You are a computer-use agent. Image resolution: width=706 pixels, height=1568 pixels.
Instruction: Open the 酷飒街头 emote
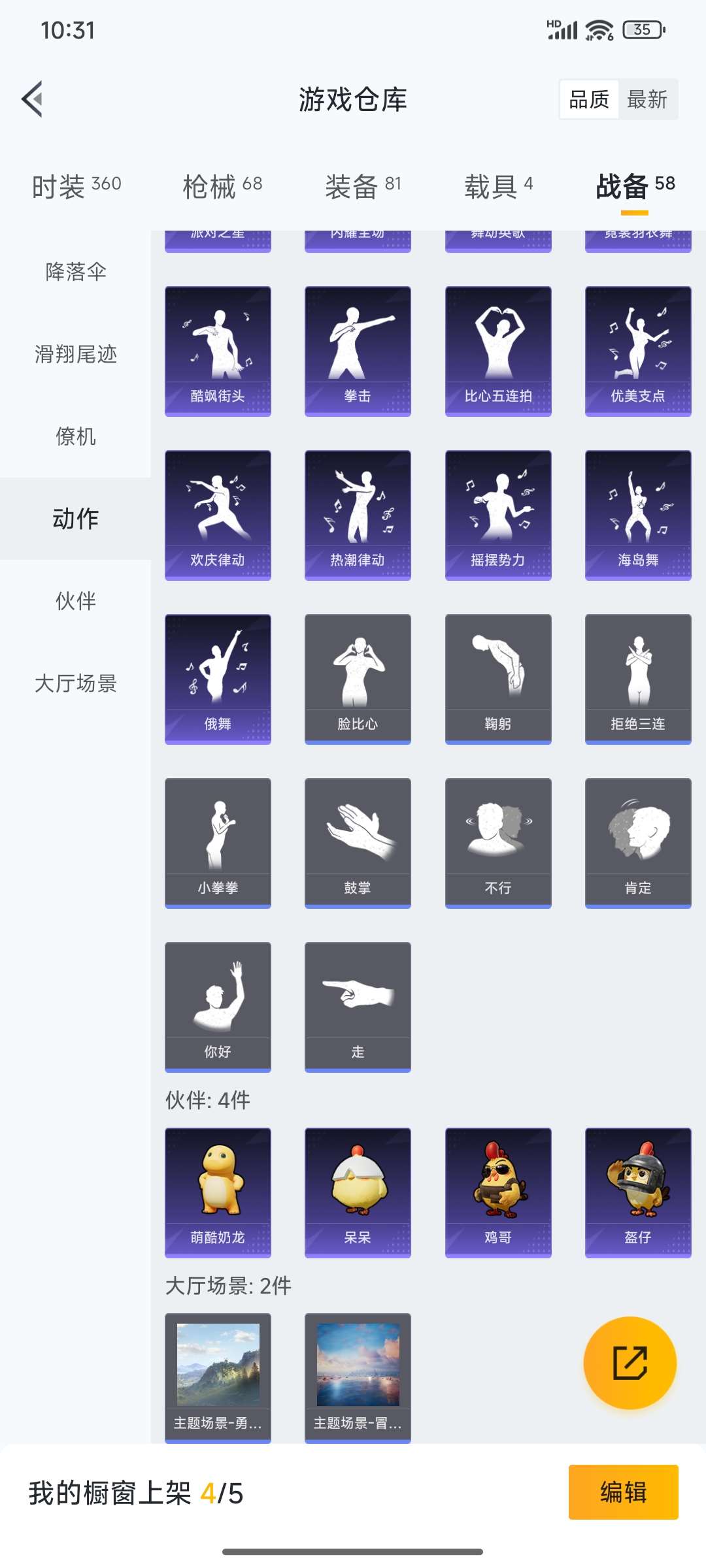(x=218, y=351)
